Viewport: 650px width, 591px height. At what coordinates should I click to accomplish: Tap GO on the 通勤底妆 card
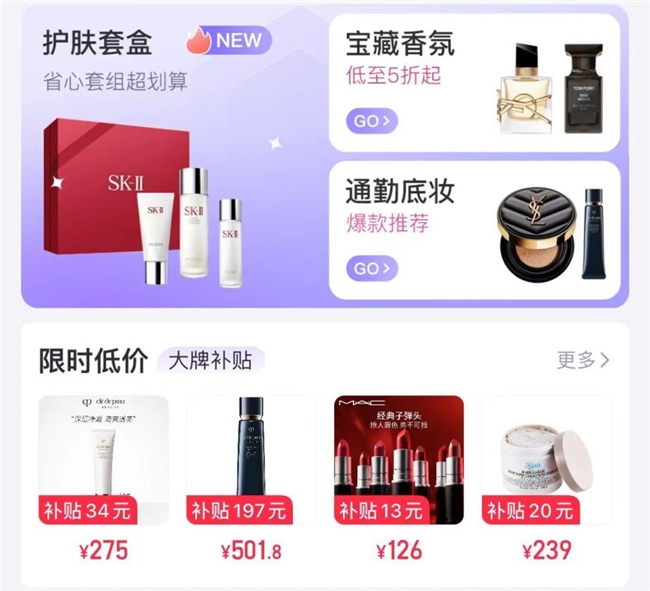pyautogui.click(x=372, y=268)
